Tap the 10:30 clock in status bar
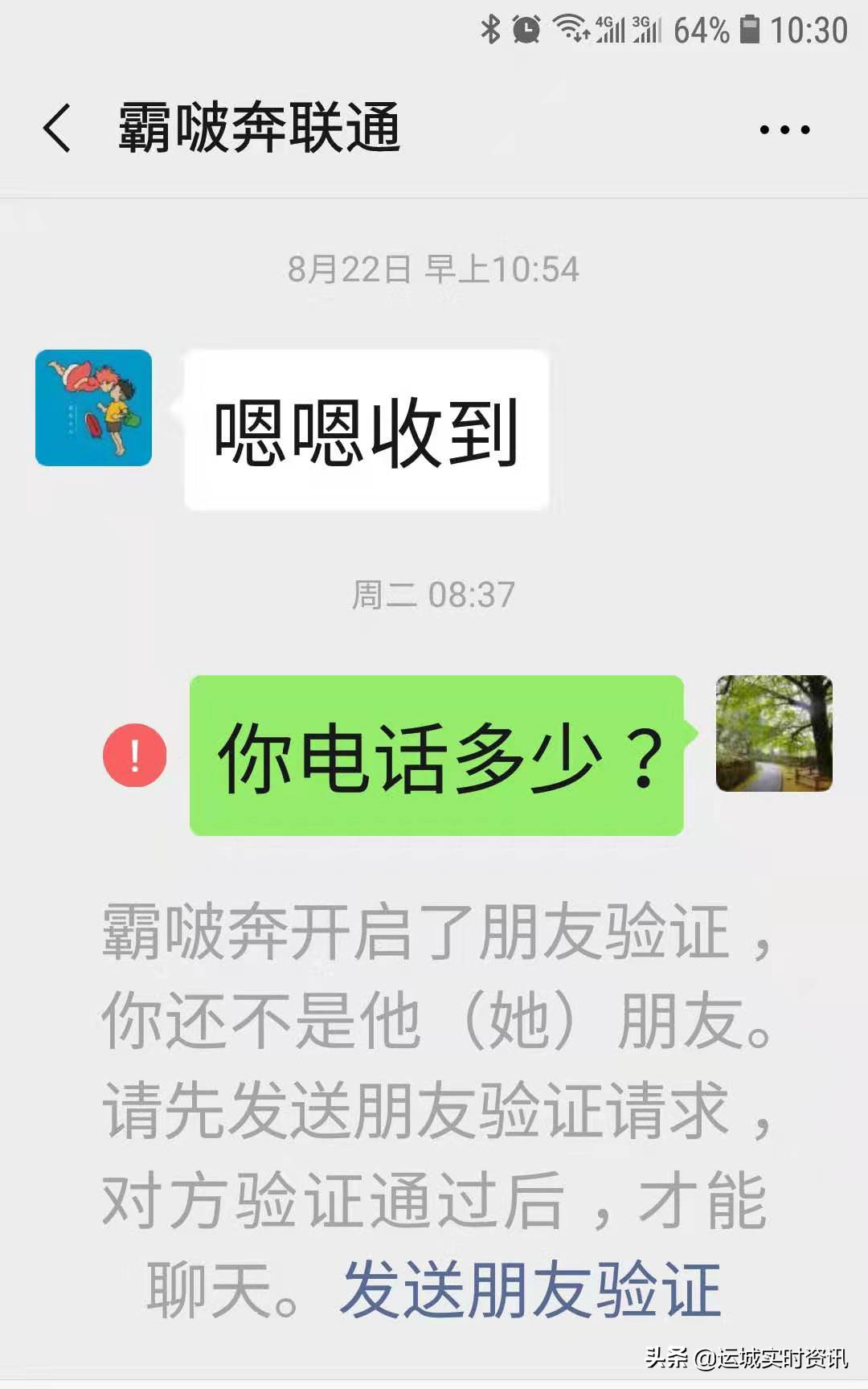Image resolution: width=868 pixels, height=1389 pixels. [x=812, y=28]
